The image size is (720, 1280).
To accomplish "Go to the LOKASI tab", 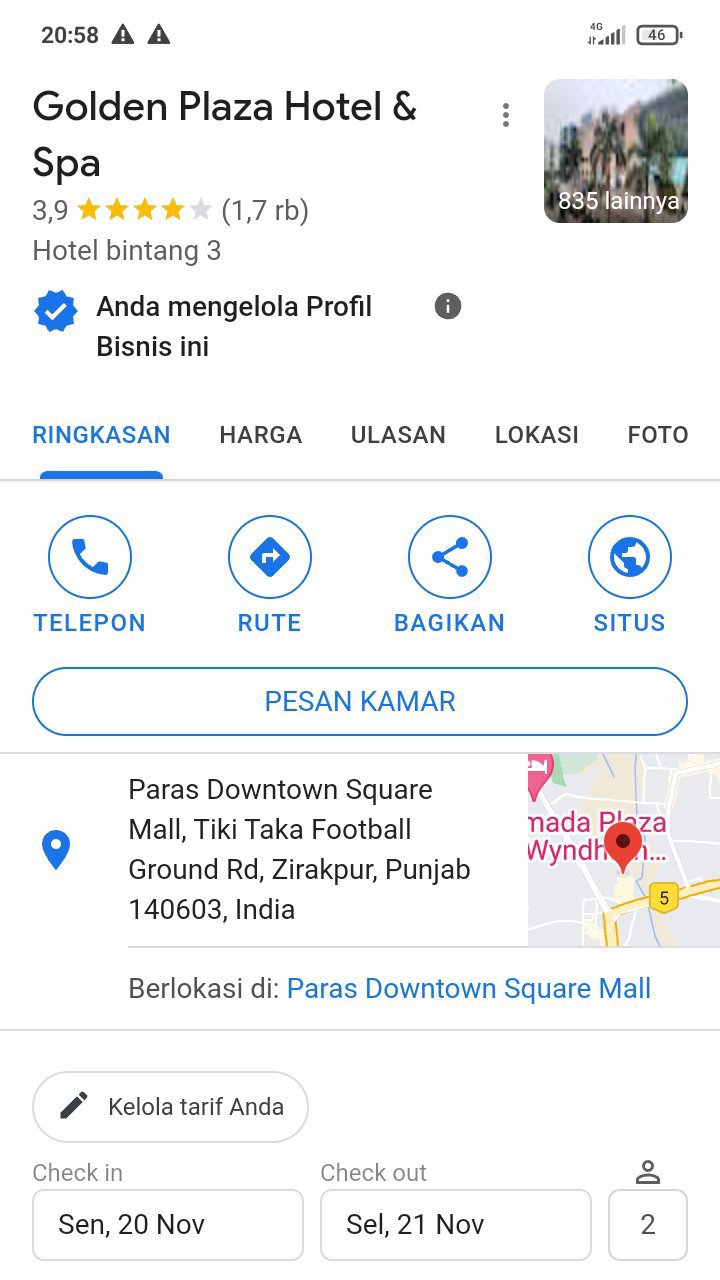I will click(x=536, y=435).
